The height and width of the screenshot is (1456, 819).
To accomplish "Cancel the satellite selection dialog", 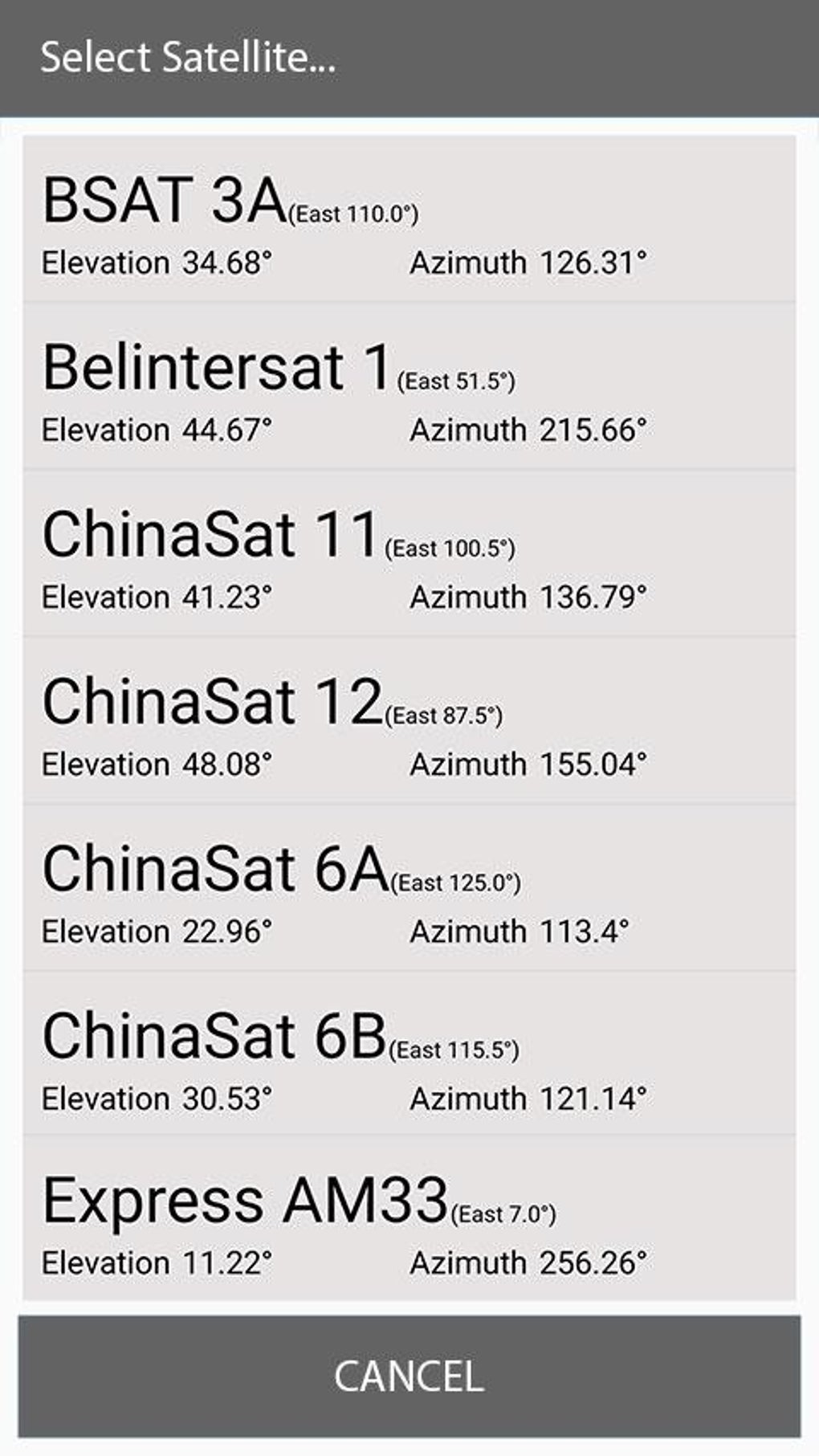I will pyautogui.click(x=409, y=1376).
